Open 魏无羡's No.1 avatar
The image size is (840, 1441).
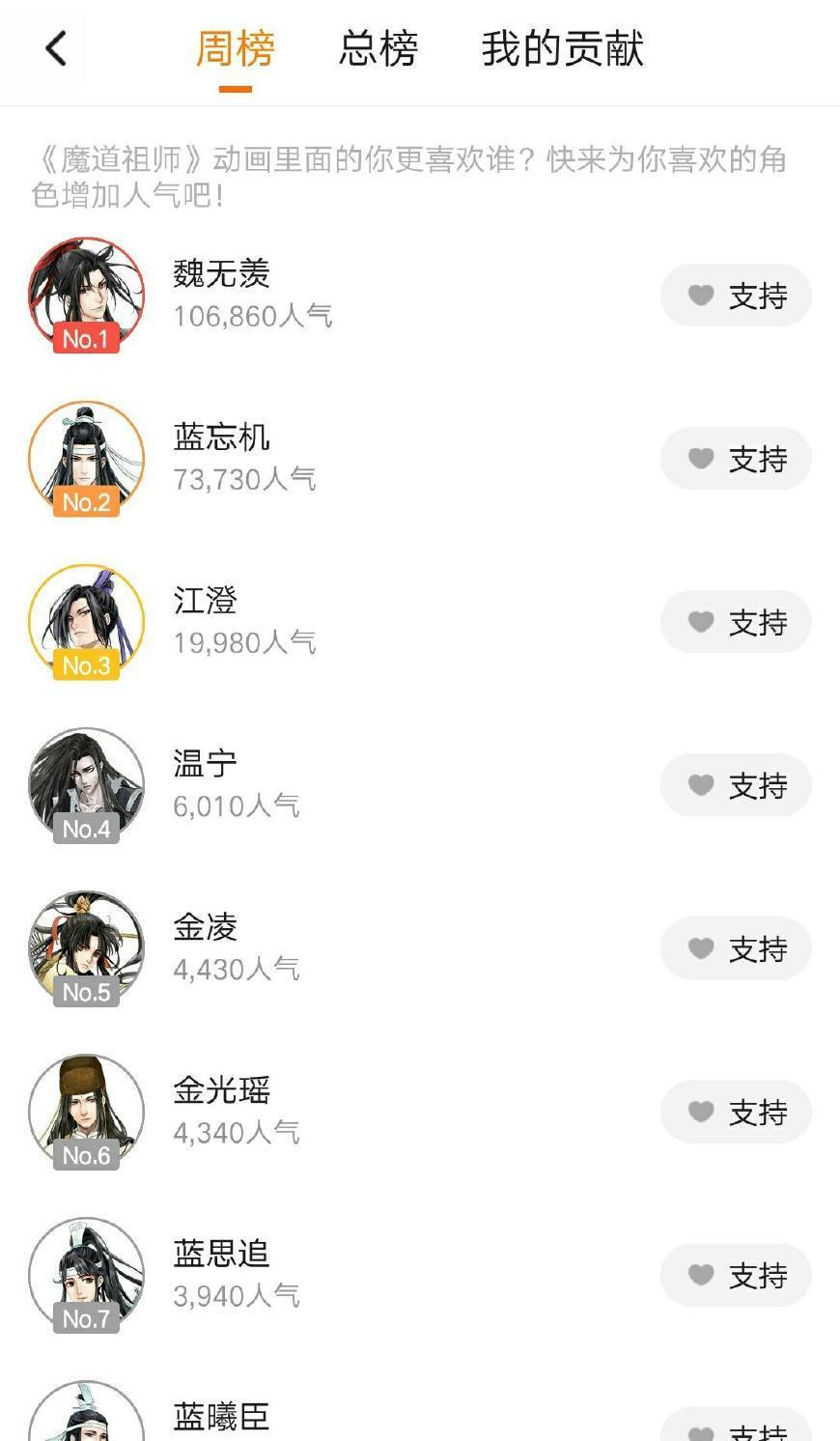(86, 295)
